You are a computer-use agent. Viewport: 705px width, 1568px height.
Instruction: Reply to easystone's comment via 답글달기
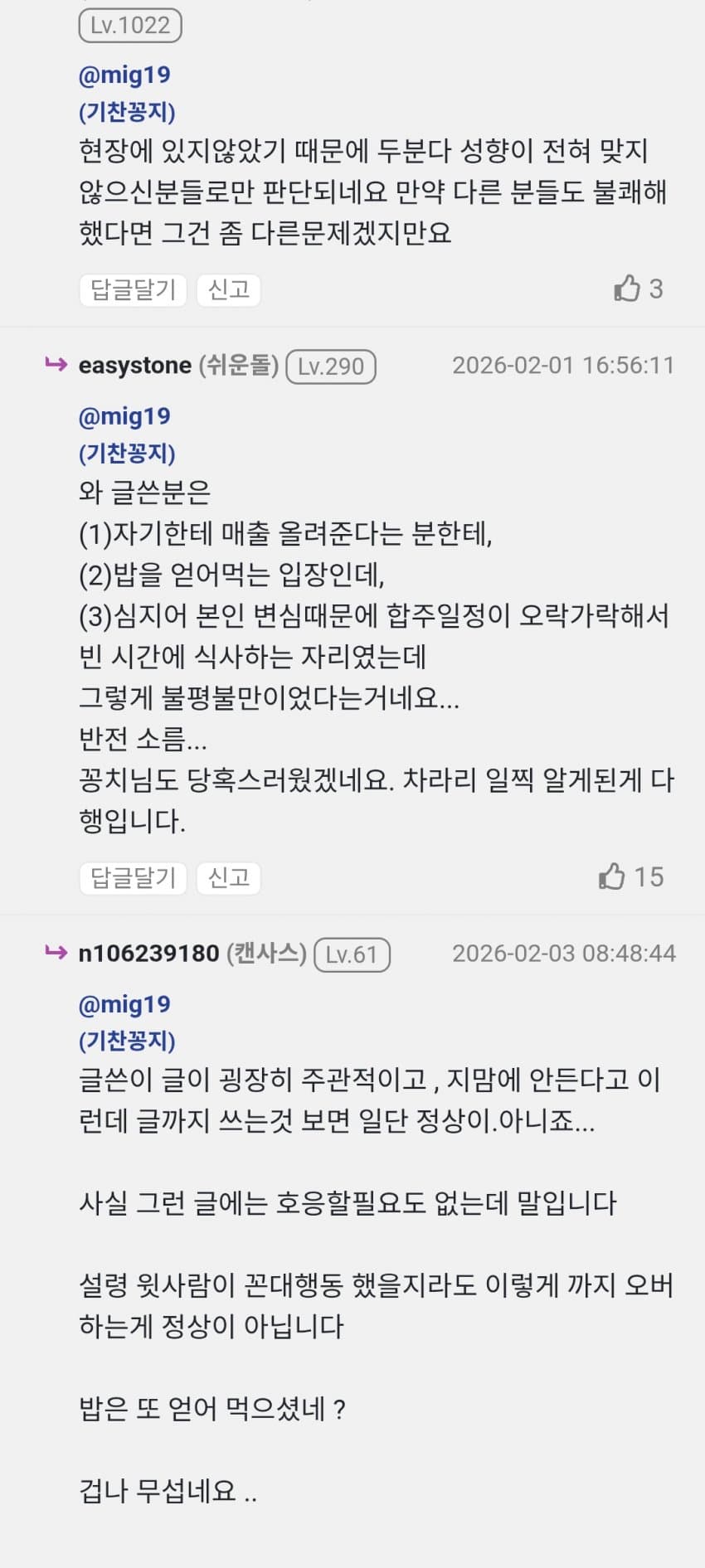tap(133, 877)
